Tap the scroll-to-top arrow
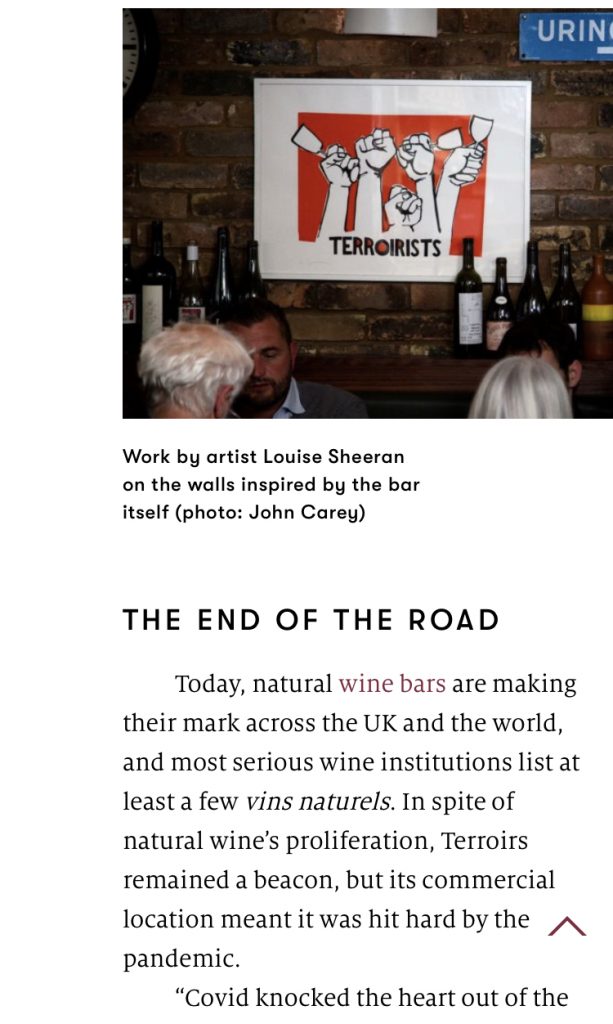Viewport: 613px width, 1024px height. click(567, 926)
